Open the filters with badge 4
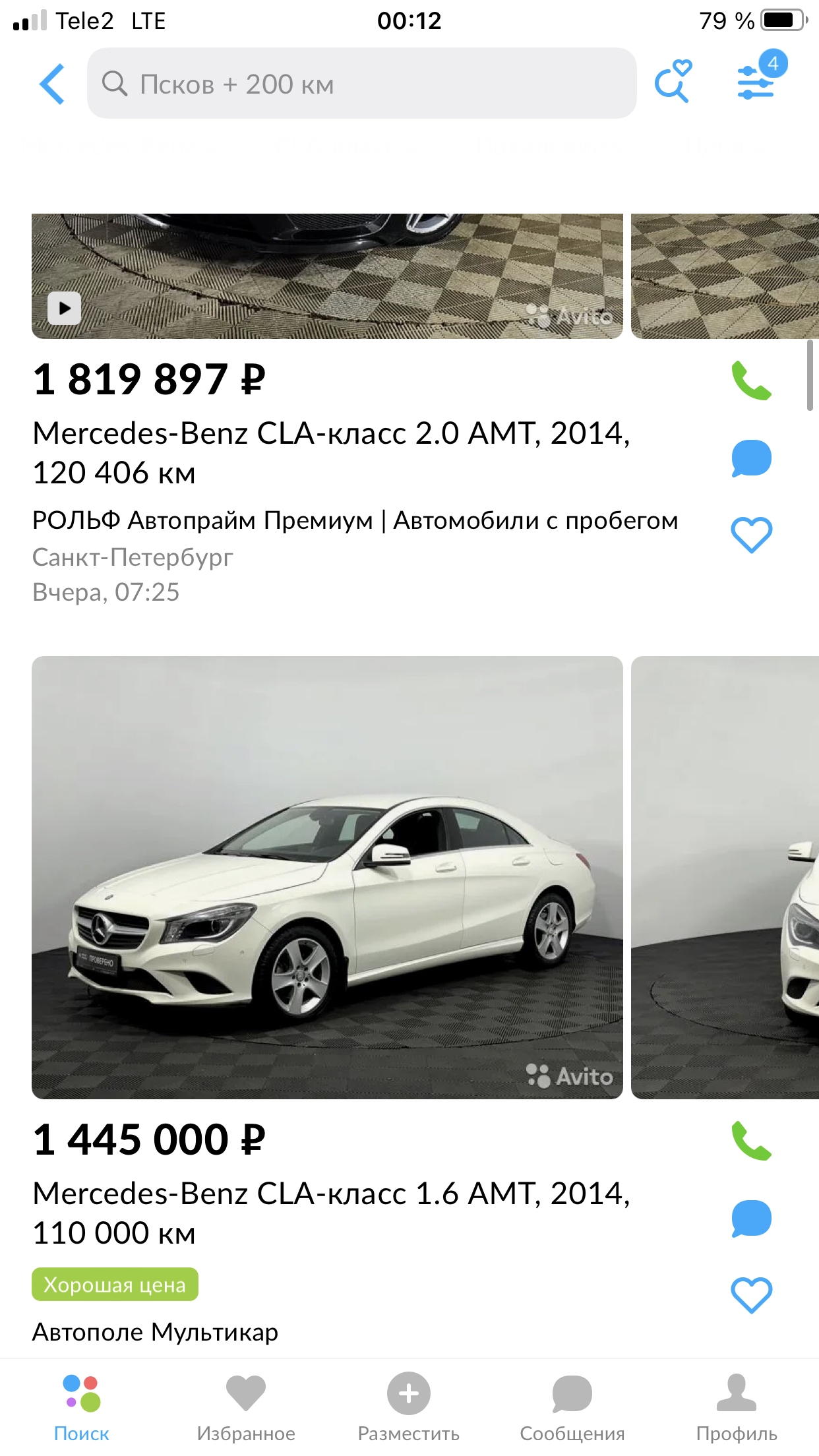The width and height of the screenshot is (819, 1456). (756, 82)
